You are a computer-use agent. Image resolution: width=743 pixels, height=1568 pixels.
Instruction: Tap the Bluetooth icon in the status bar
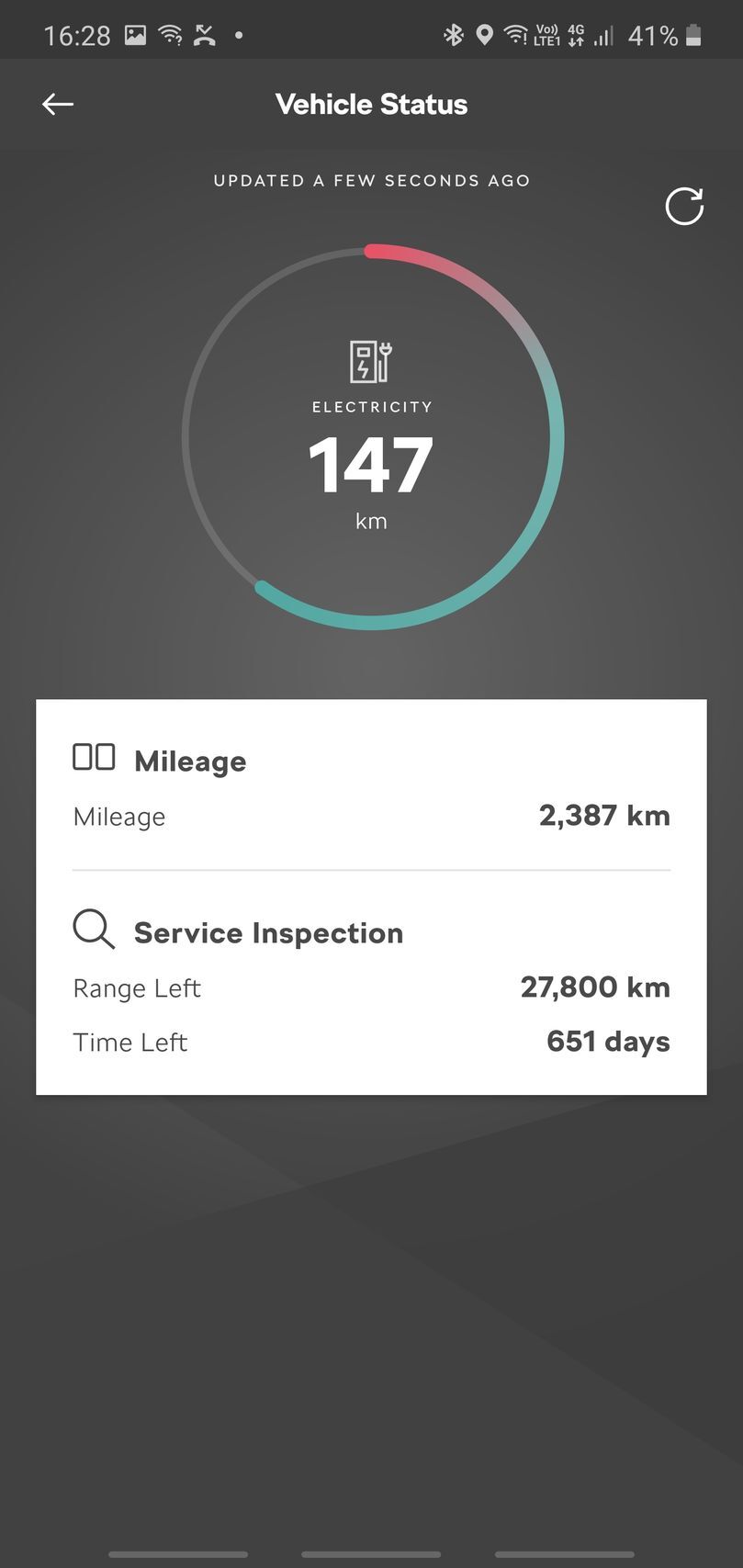point(454,35)
